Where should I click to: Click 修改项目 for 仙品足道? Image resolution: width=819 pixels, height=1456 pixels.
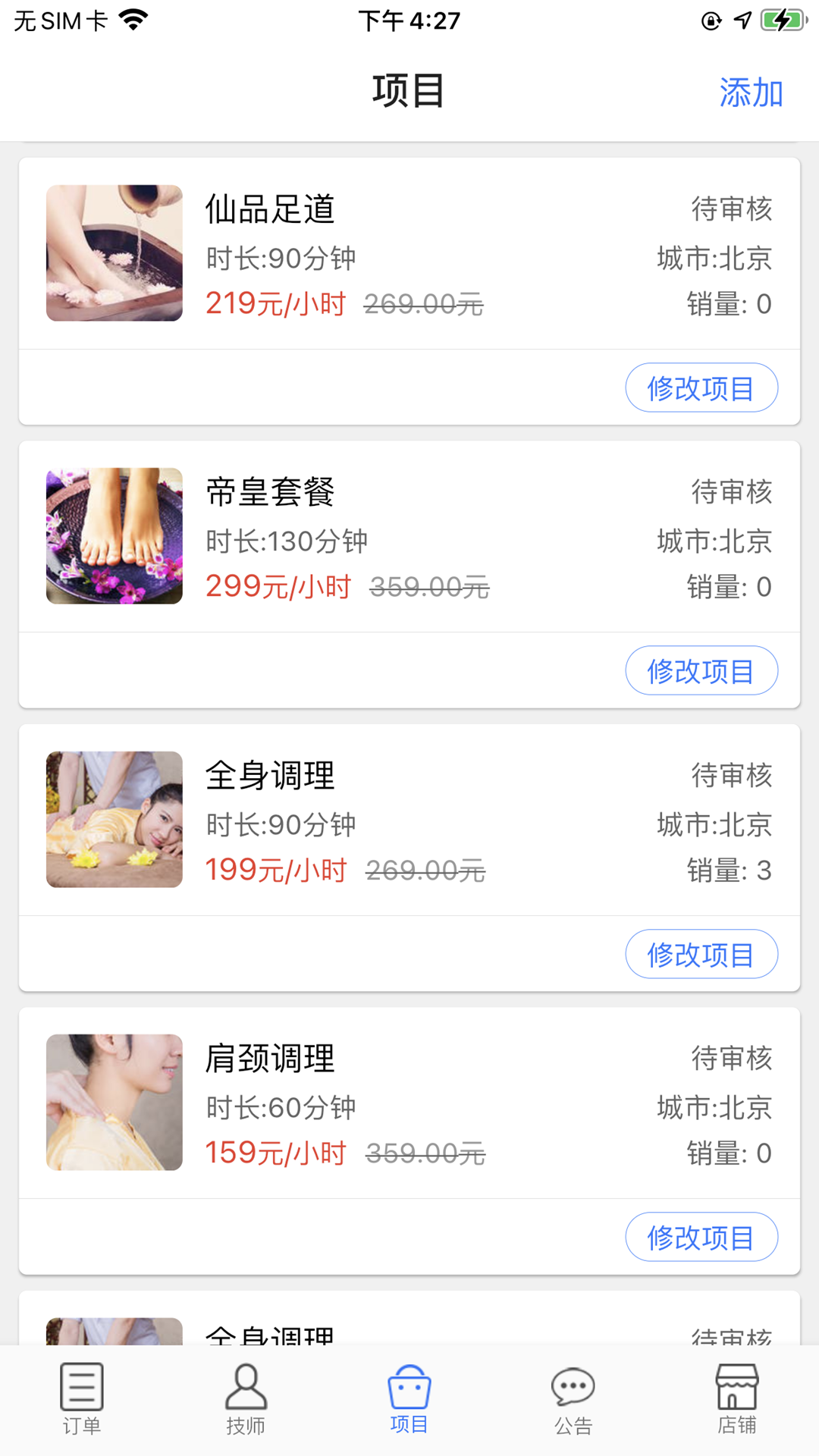[x=701, y=388]
